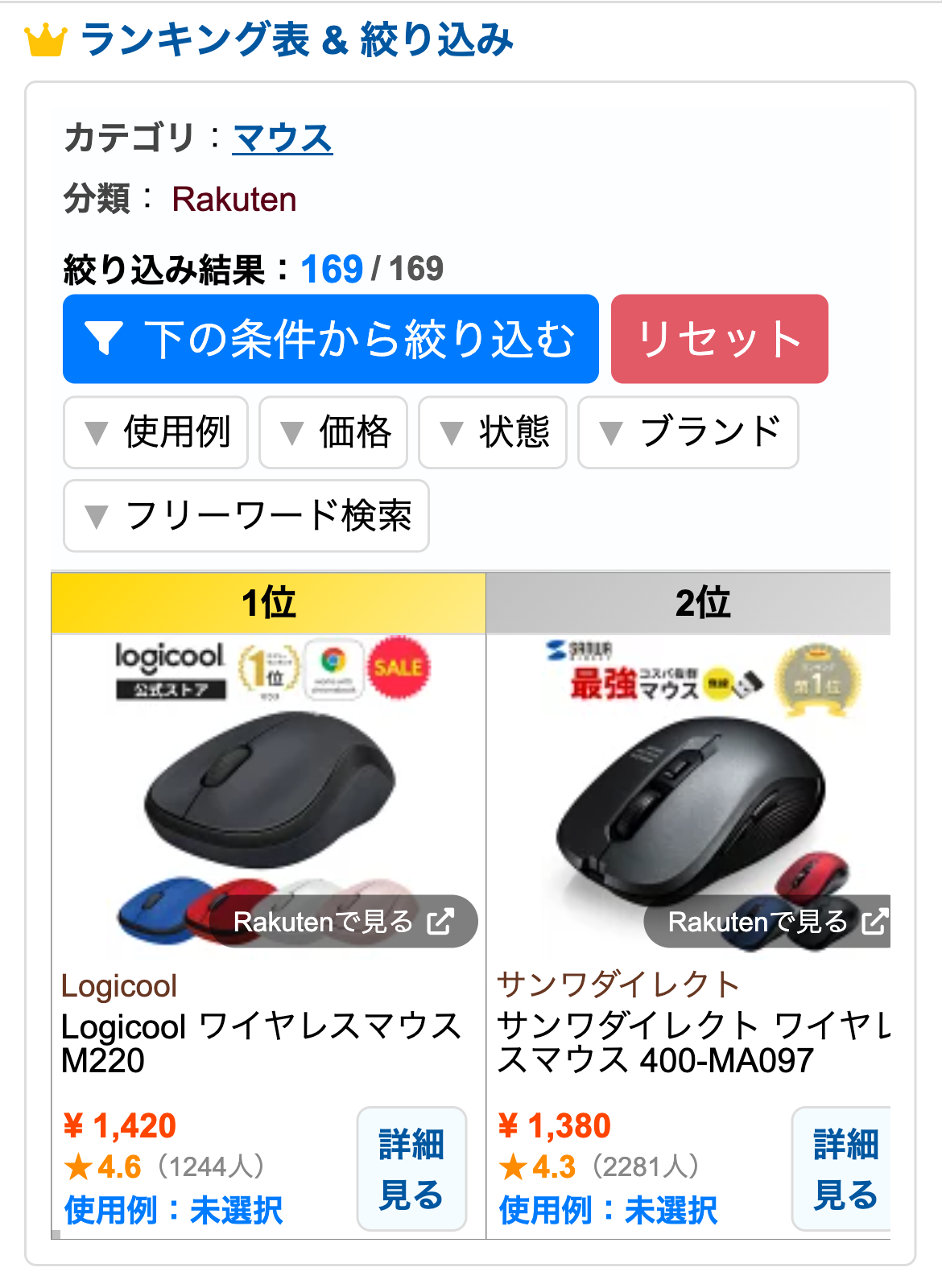Image resolution: width=942 pixels, height=1288 pixels.
Task: Select 使用例 under サンワダイレクト 400-MA097
Action: (x=609, y=1210)
